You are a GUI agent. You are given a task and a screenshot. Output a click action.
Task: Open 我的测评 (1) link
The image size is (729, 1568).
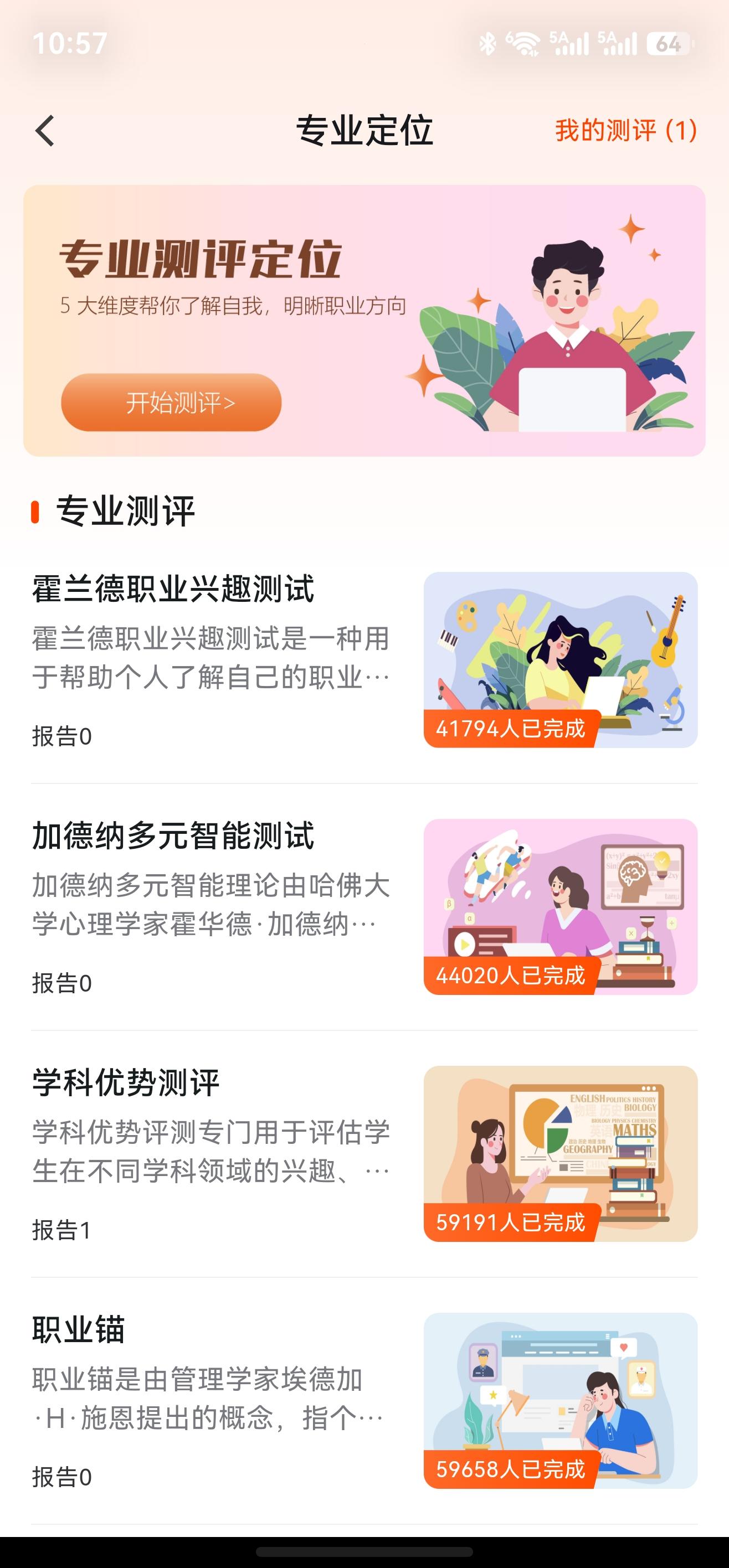click(625, 131)
